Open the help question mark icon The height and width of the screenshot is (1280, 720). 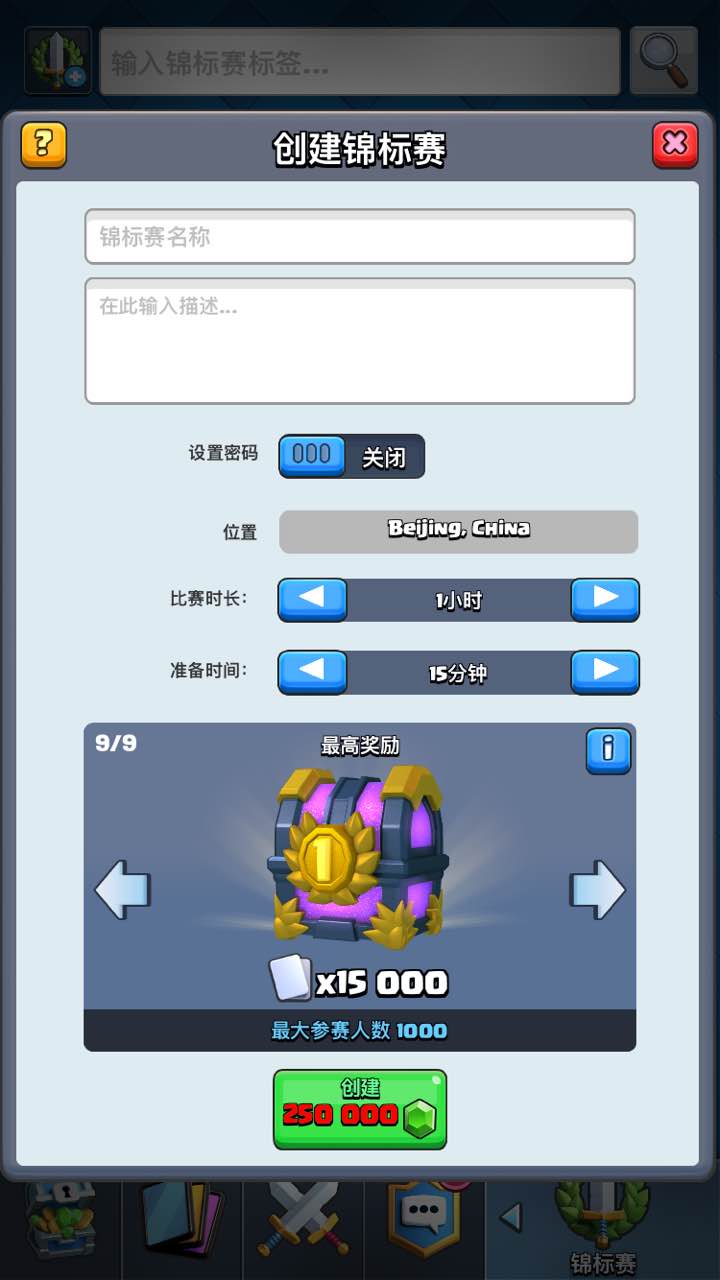click(x=44, y=144)
